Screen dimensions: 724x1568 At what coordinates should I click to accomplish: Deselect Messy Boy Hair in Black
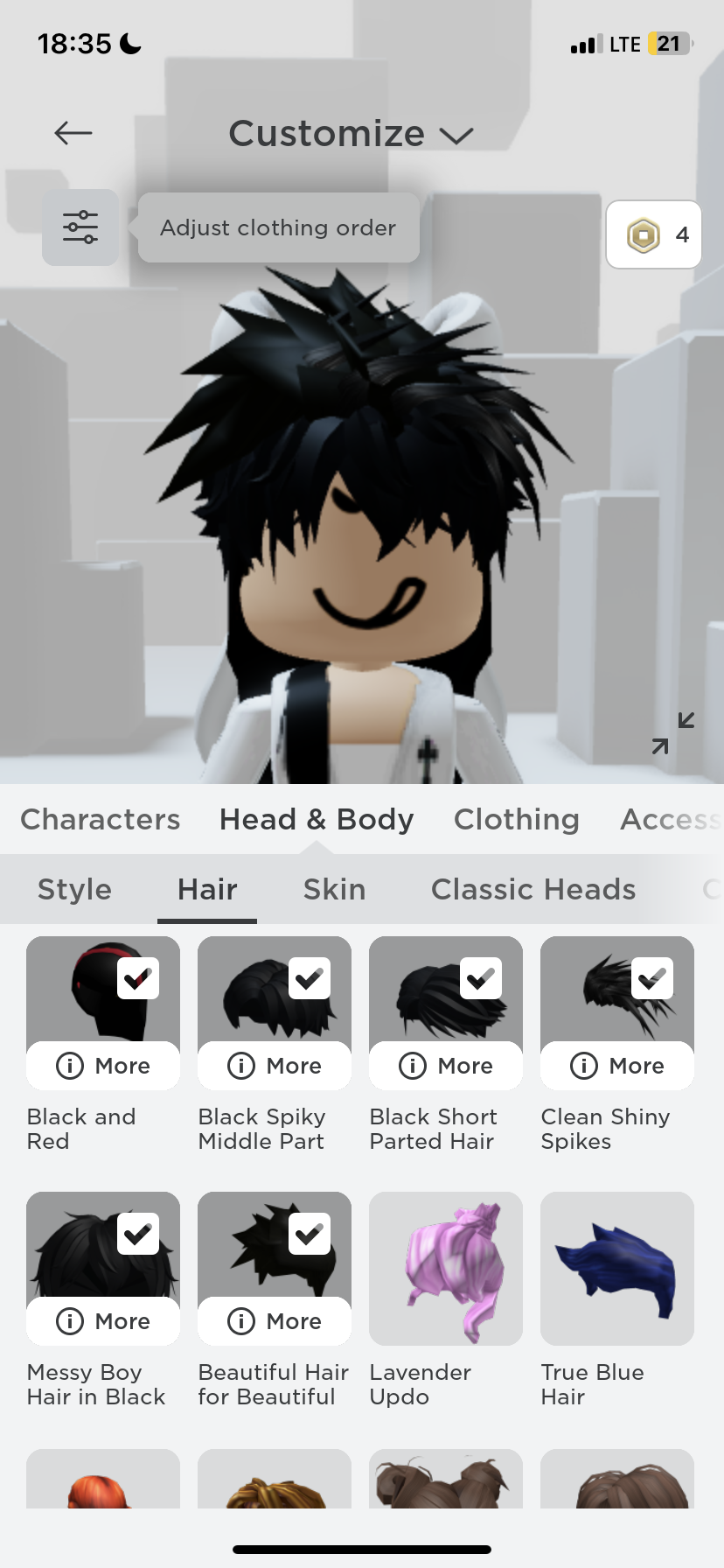pyautogui.click(x=138, y=1234)
